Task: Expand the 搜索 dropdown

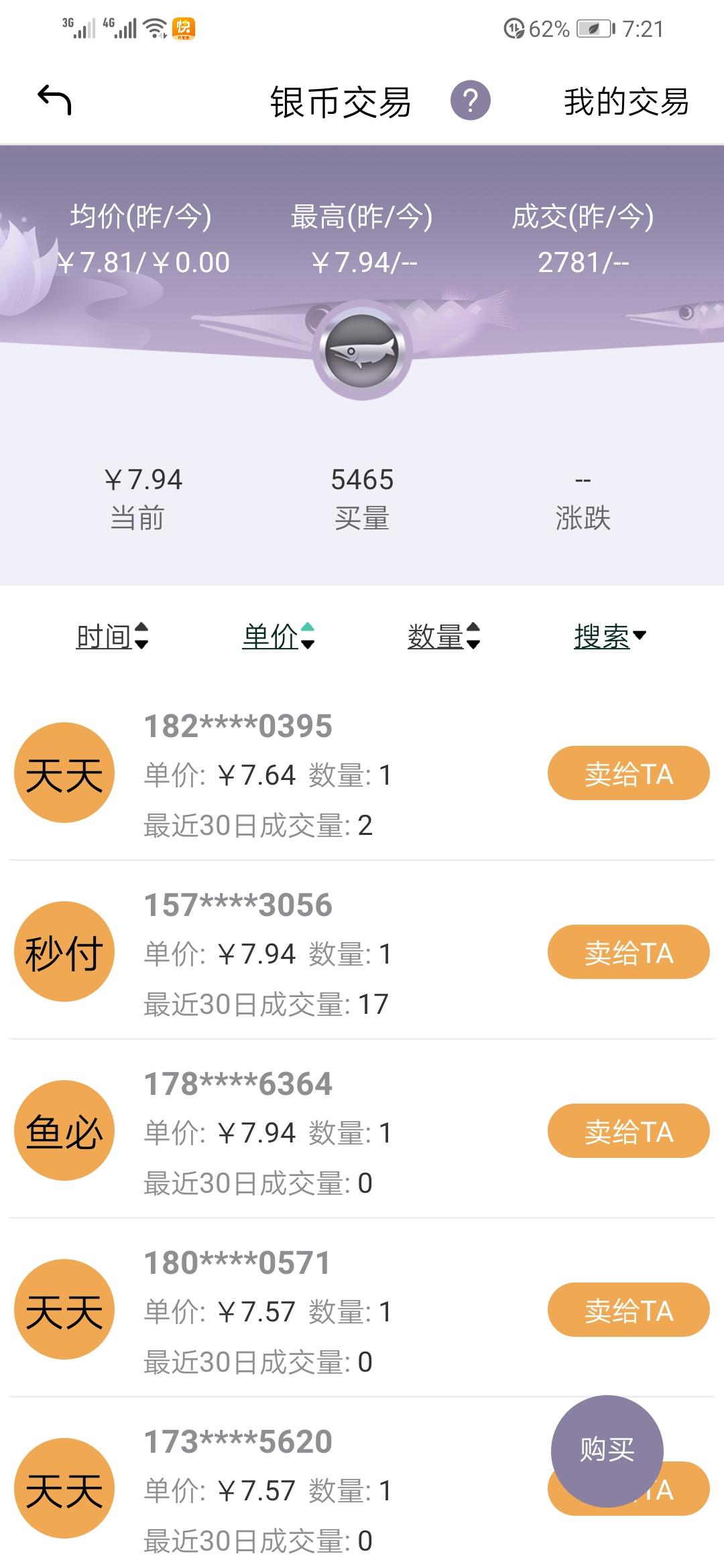Action: tap(609, 636)
